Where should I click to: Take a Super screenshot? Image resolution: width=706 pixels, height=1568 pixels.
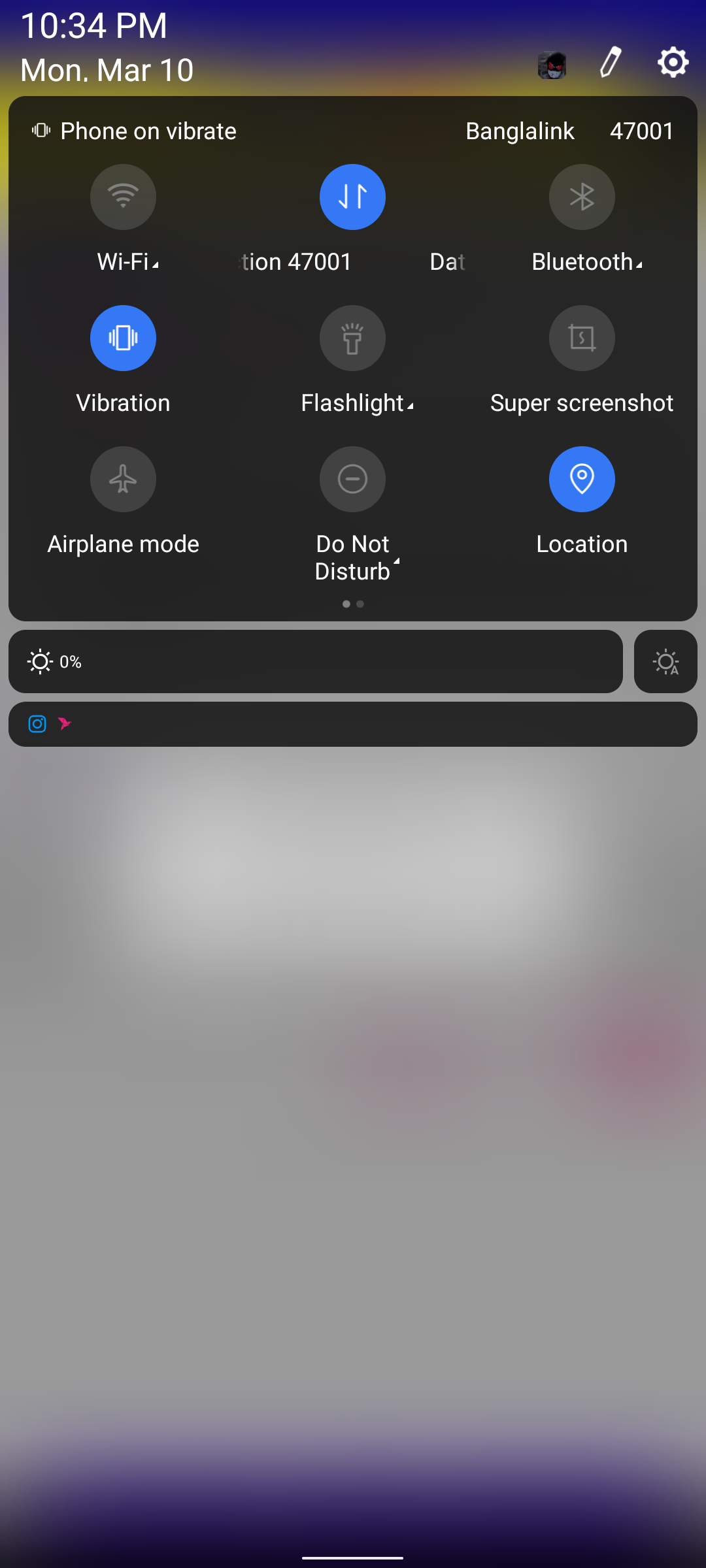click(x=582, y=338)
